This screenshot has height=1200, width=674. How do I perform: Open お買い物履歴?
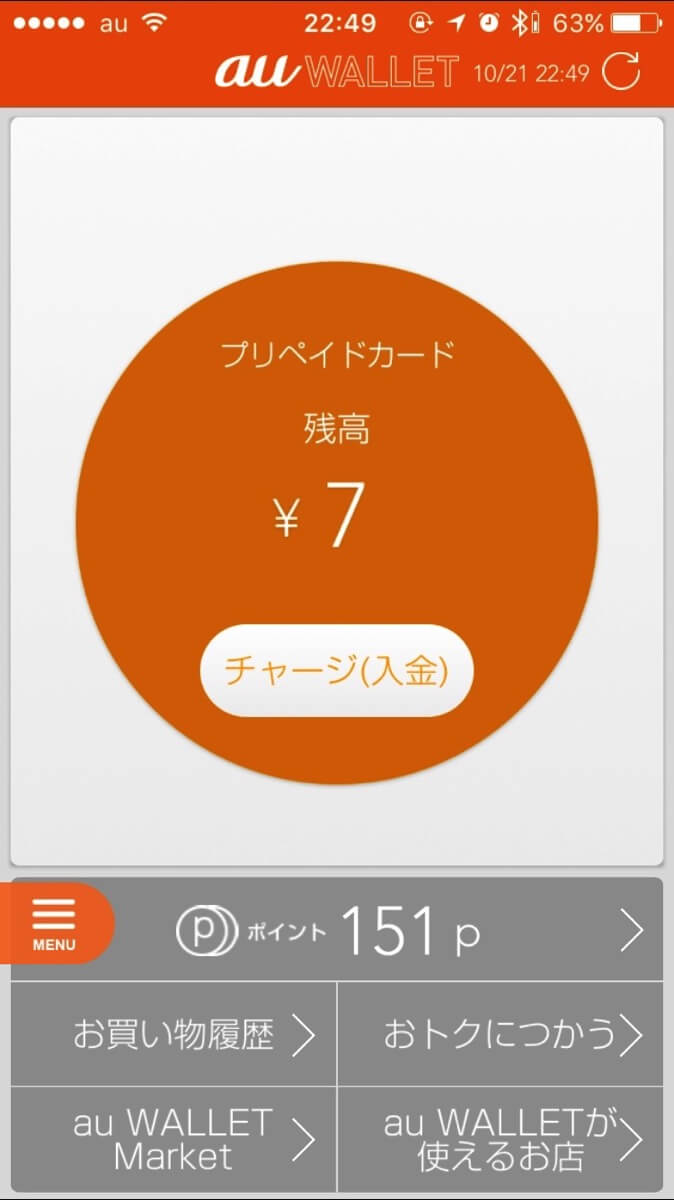point(174,1034)
